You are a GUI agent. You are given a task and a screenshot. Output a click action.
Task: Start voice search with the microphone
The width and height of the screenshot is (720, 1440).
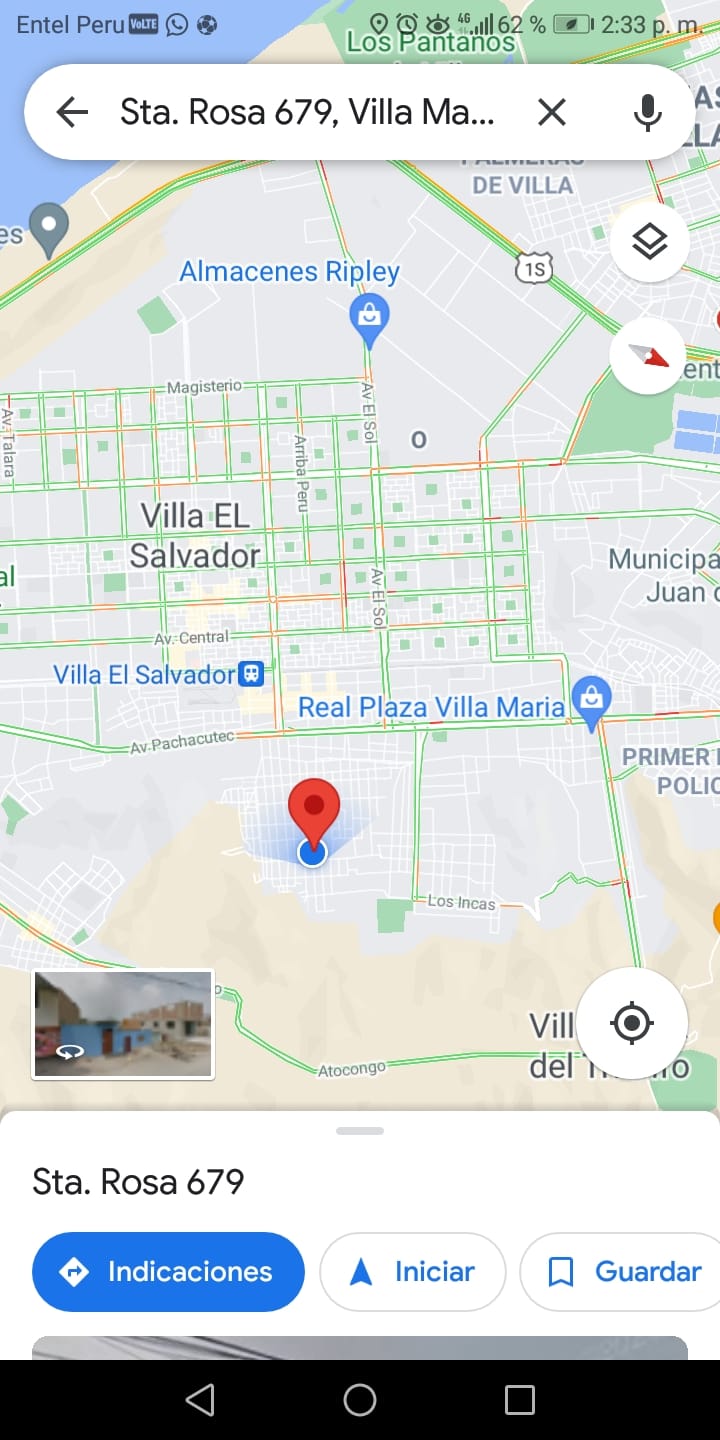[648, 112]
